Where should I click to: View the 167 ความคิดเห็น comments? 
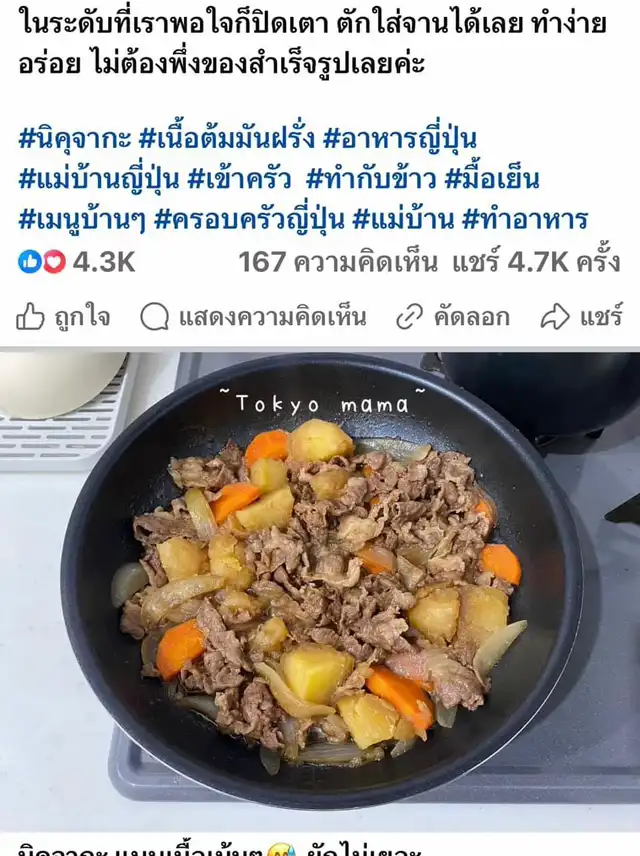pyautogui.click(x=337, y=261)
